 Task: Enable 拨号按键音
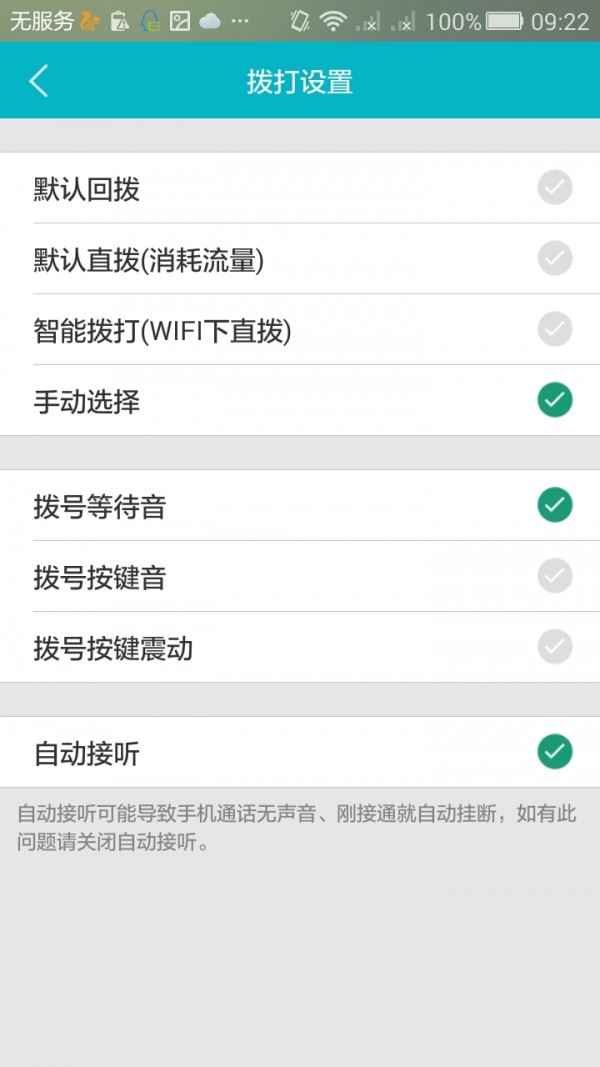click(x=554, y=577)
